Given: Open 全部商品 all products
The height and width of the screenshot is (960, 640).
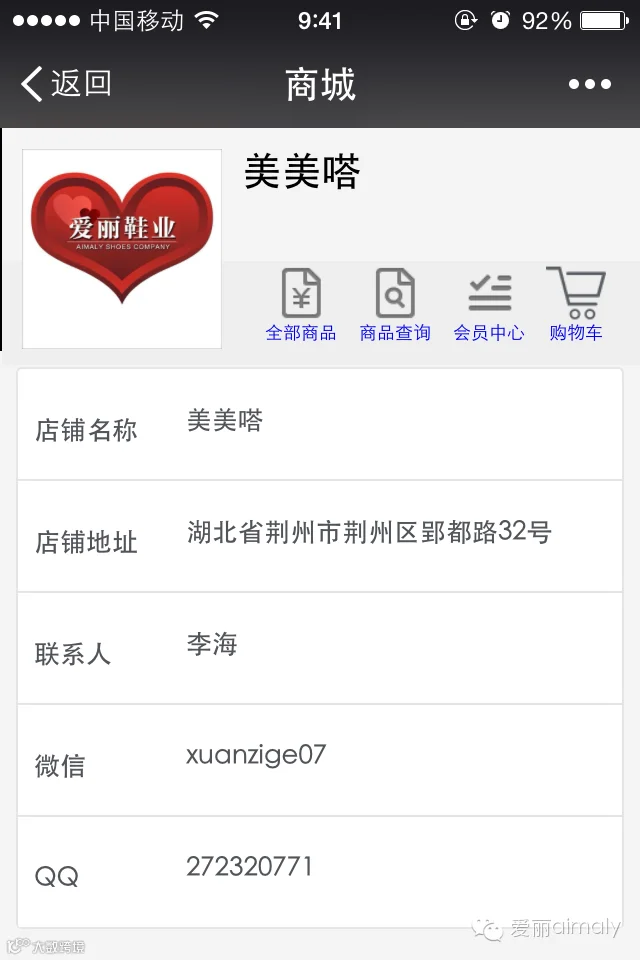Looking at the screenshot, I should (x=301, y=304).
